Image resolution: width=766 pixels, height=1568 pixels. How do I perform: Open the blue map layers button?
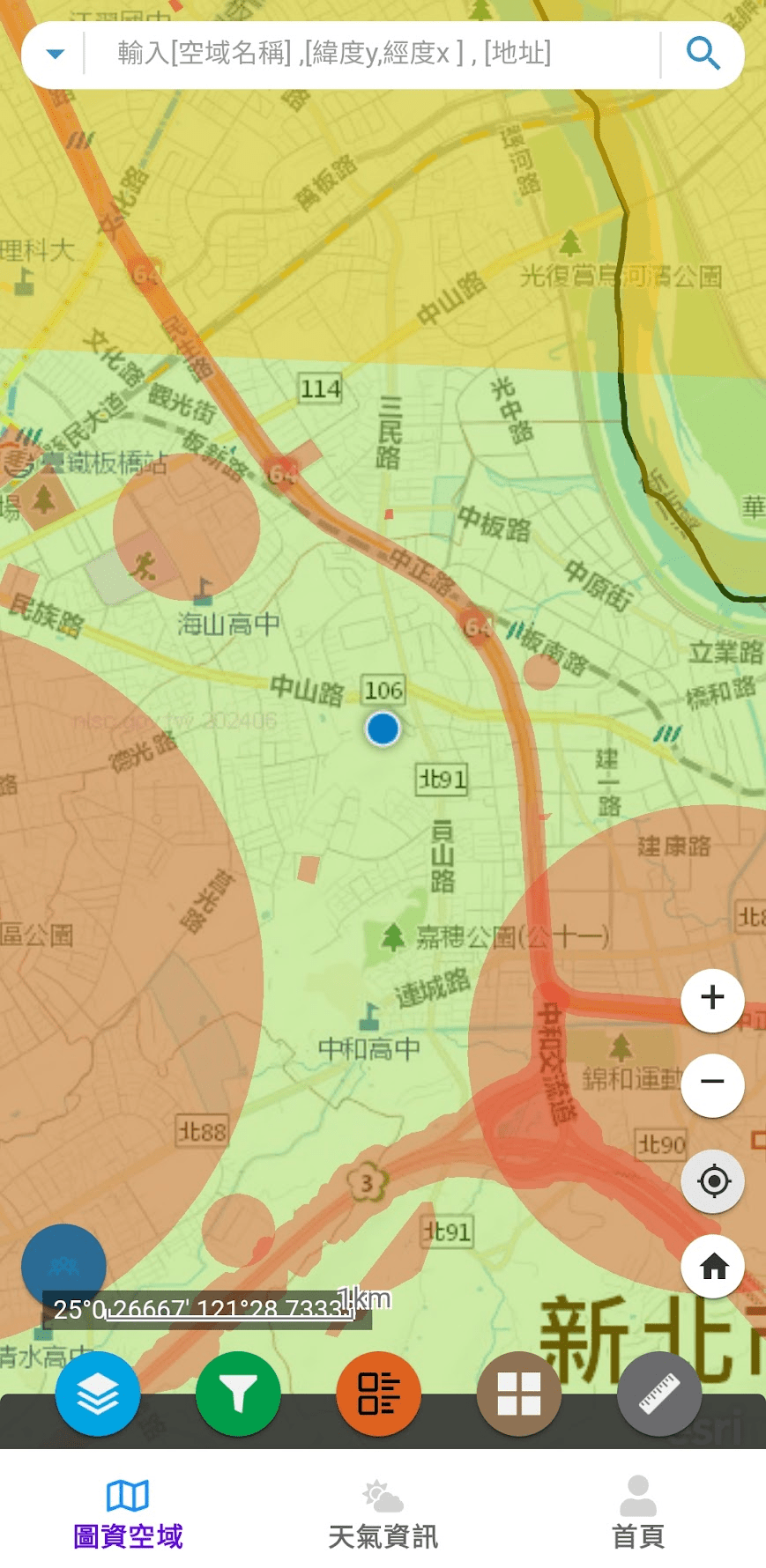(x=97, y=1394)
